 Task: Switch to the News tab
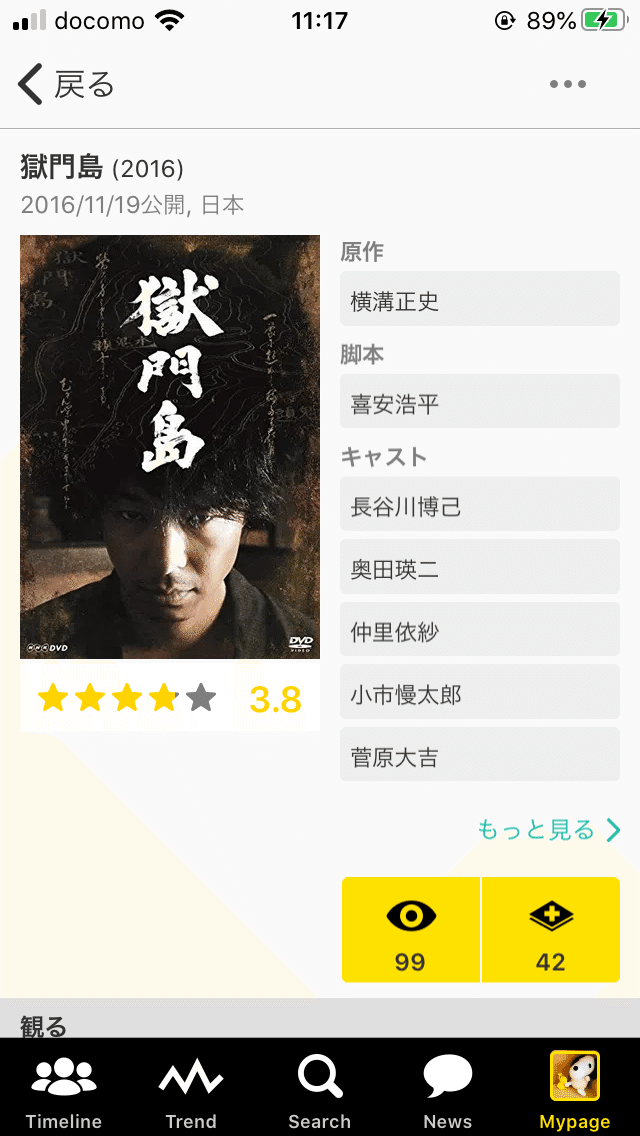(x=447, y=1090)
